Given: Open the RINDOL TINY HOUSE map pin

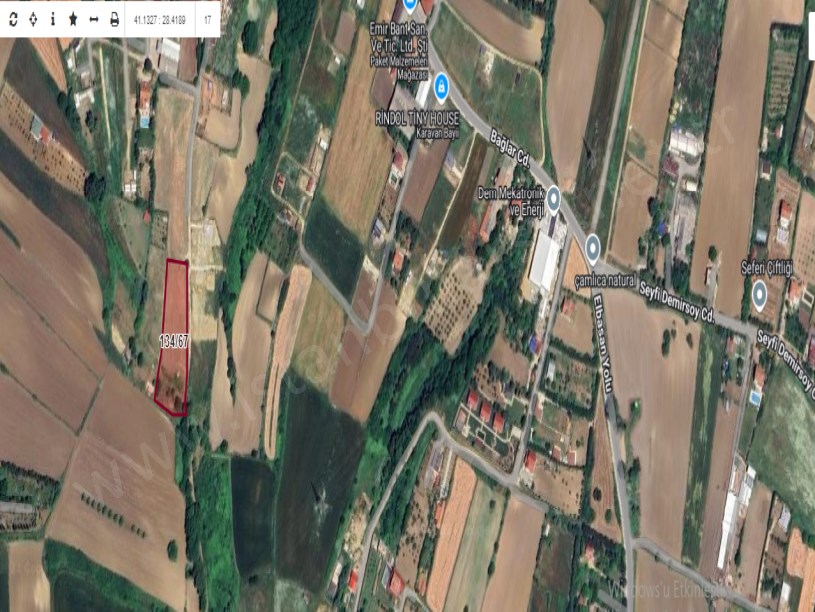Looking at the screenshot, I should pos(440,92).
